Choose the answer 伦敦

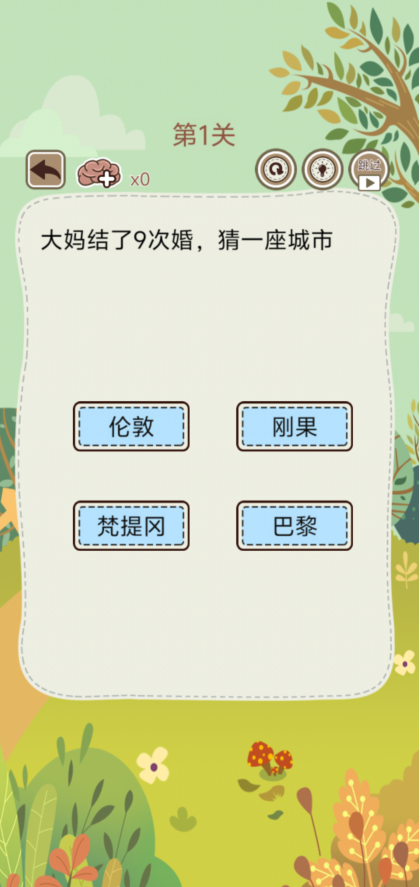pyautogui.click(x=131, y=427)
